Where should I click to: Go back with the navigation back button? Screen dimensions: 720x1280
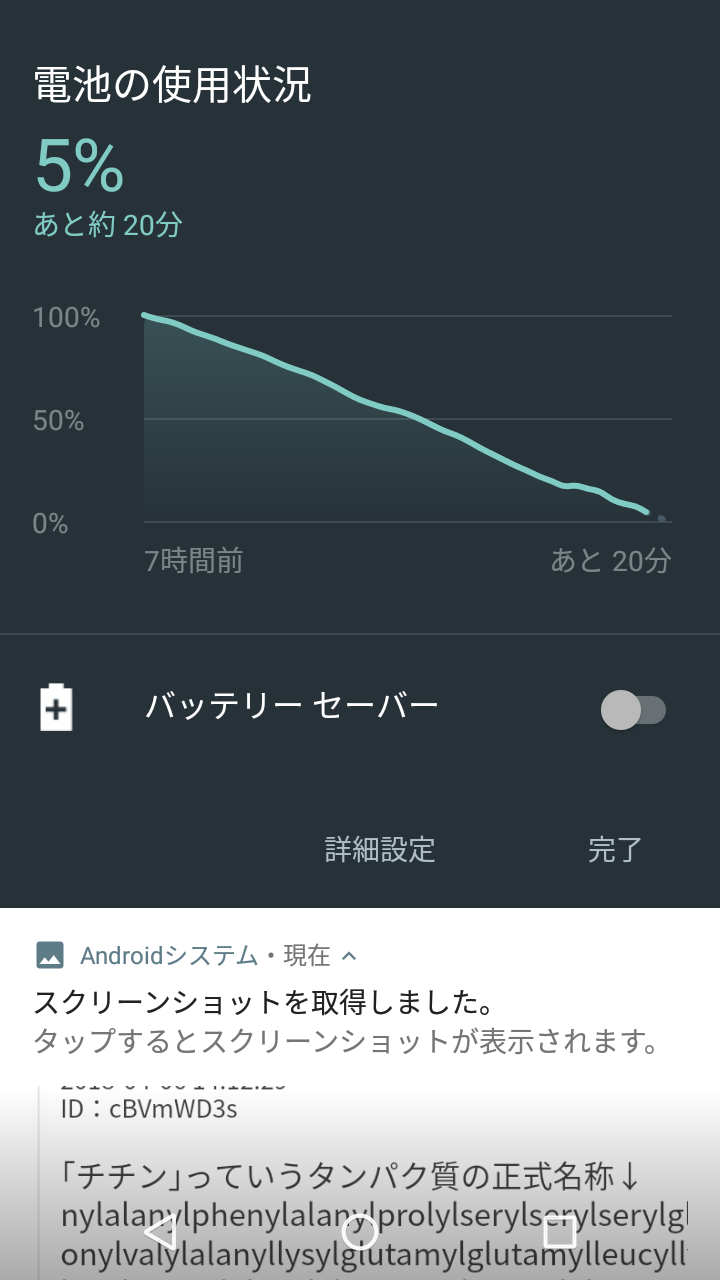[x=160, y=1232]
